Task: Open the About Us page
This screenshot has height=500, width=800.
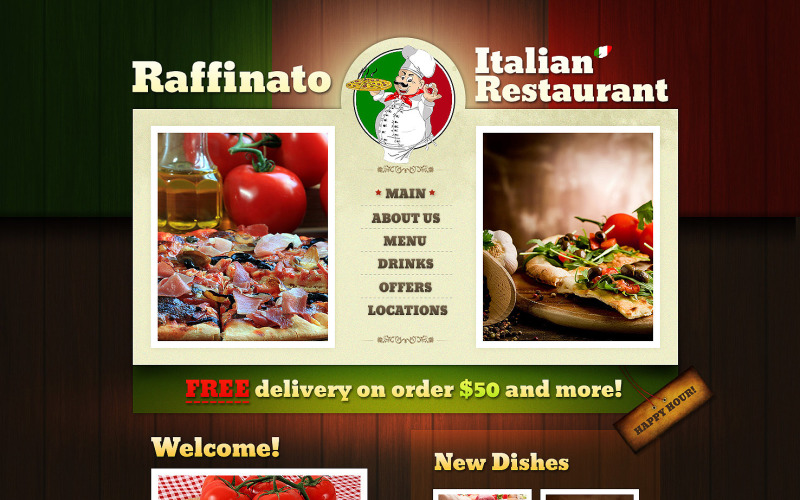Action: (405, 218)
